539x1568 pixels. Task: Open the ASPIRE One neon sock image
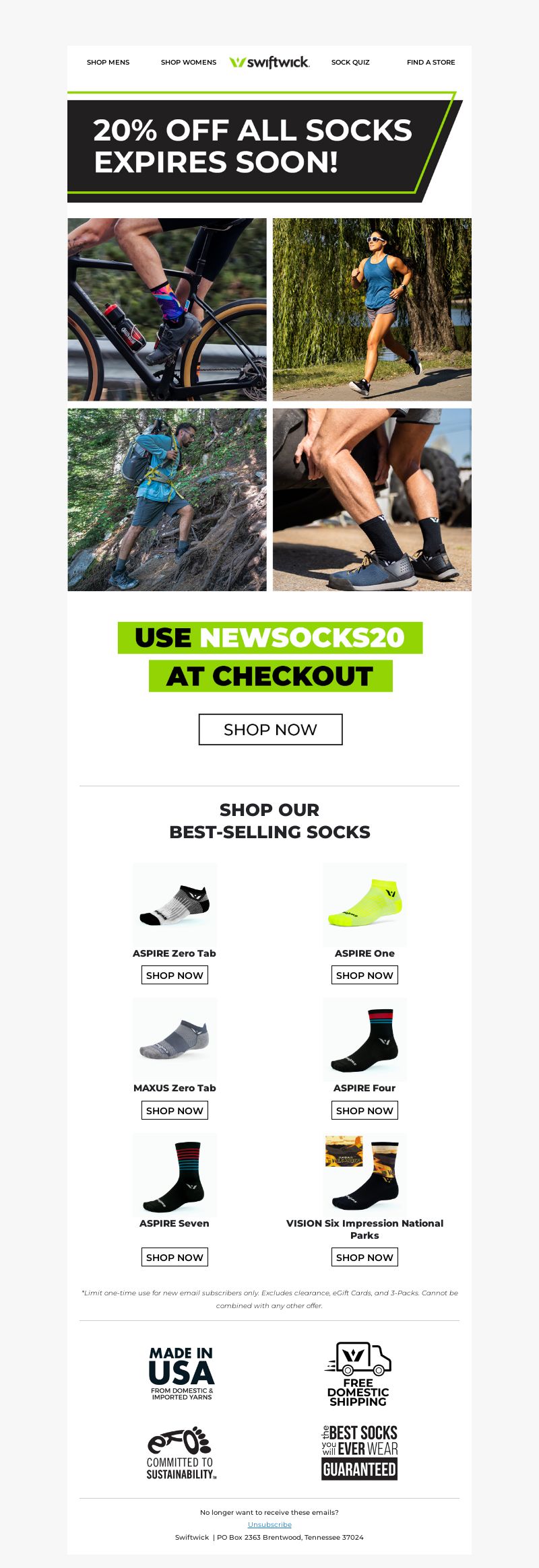364,905
